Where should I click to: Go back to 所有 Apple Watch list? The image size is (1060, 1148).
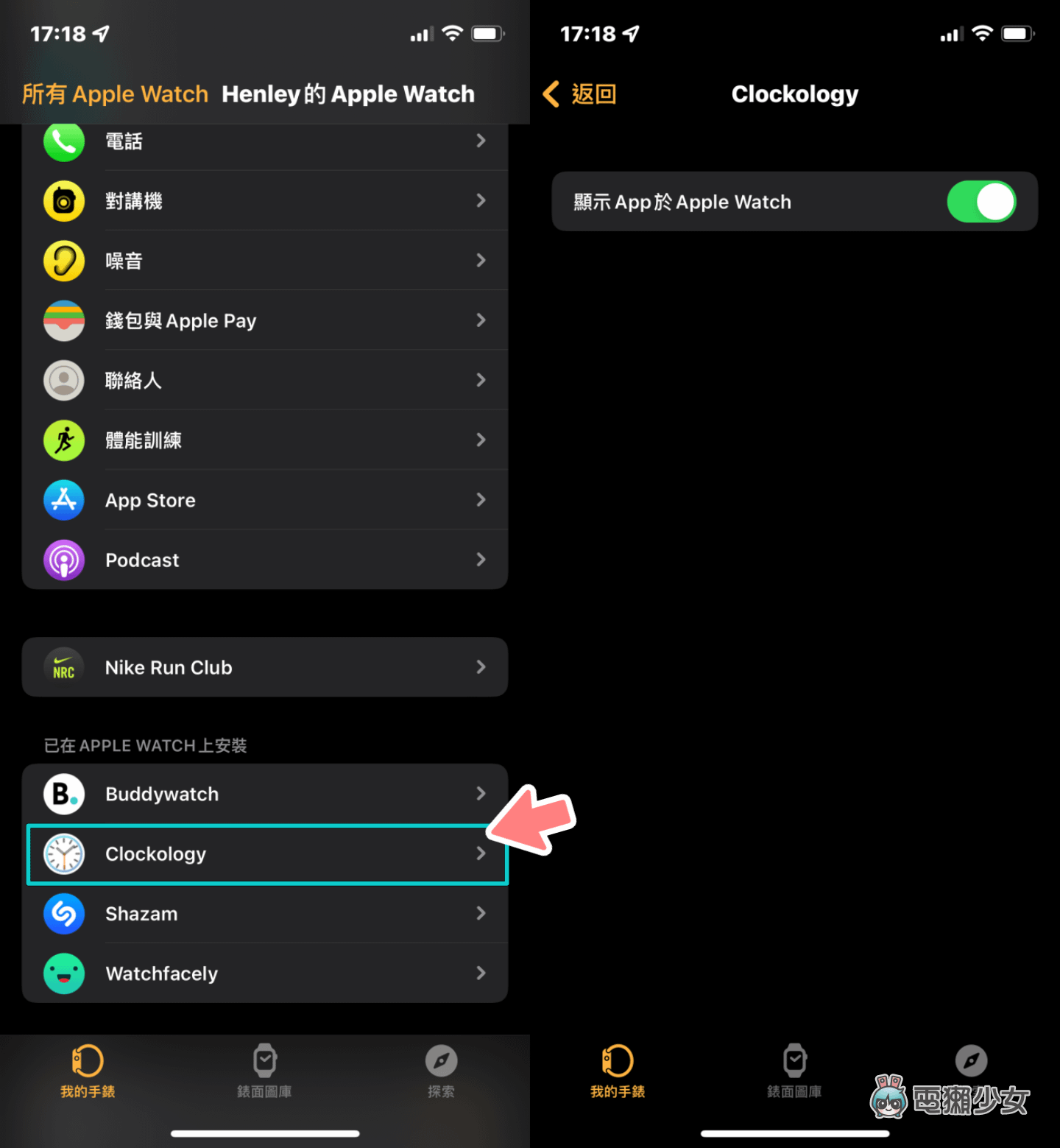tap(115, 94)
